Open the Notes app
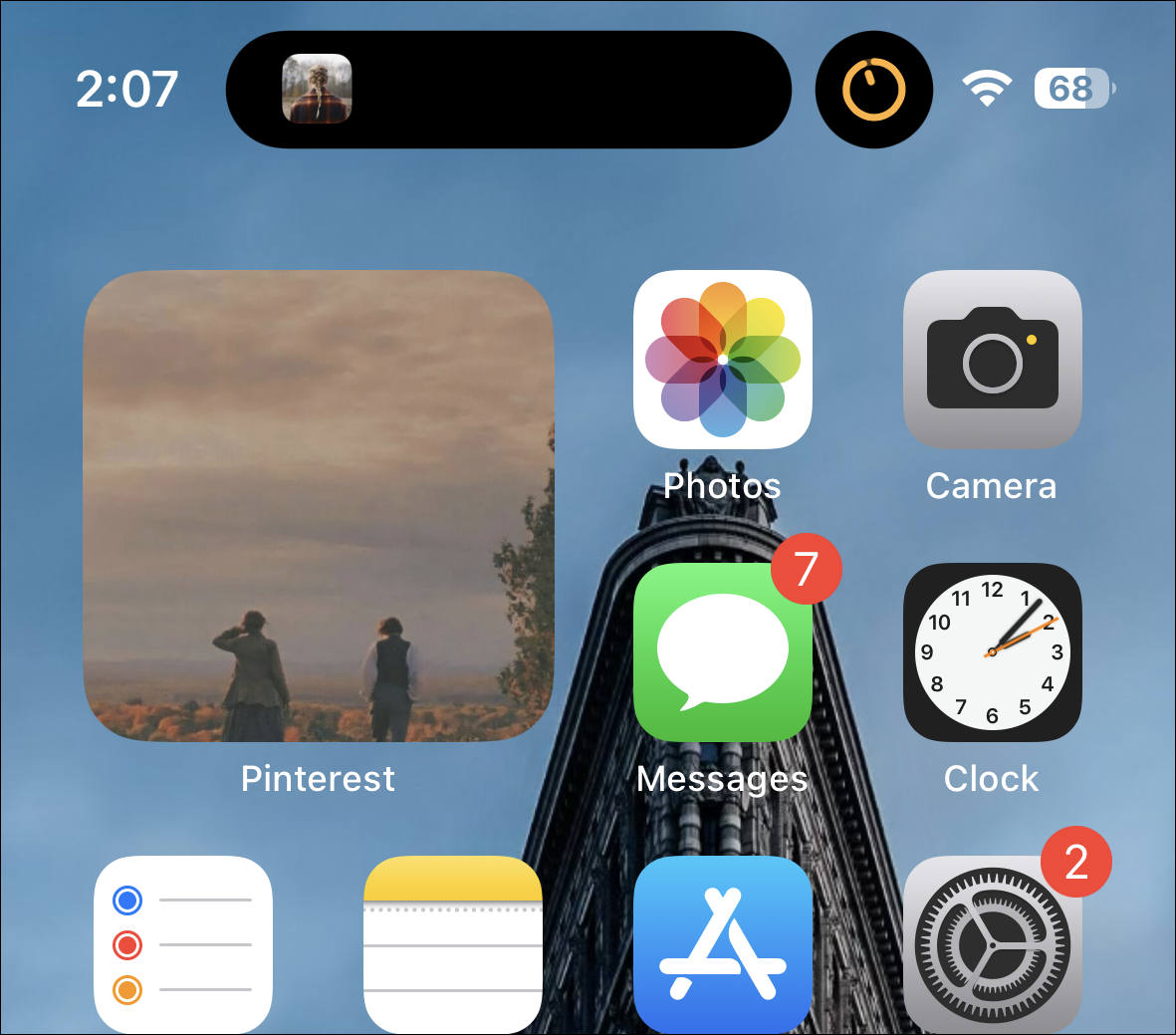The height and width of the screenshot is (1035, 1176). [453, 944]
